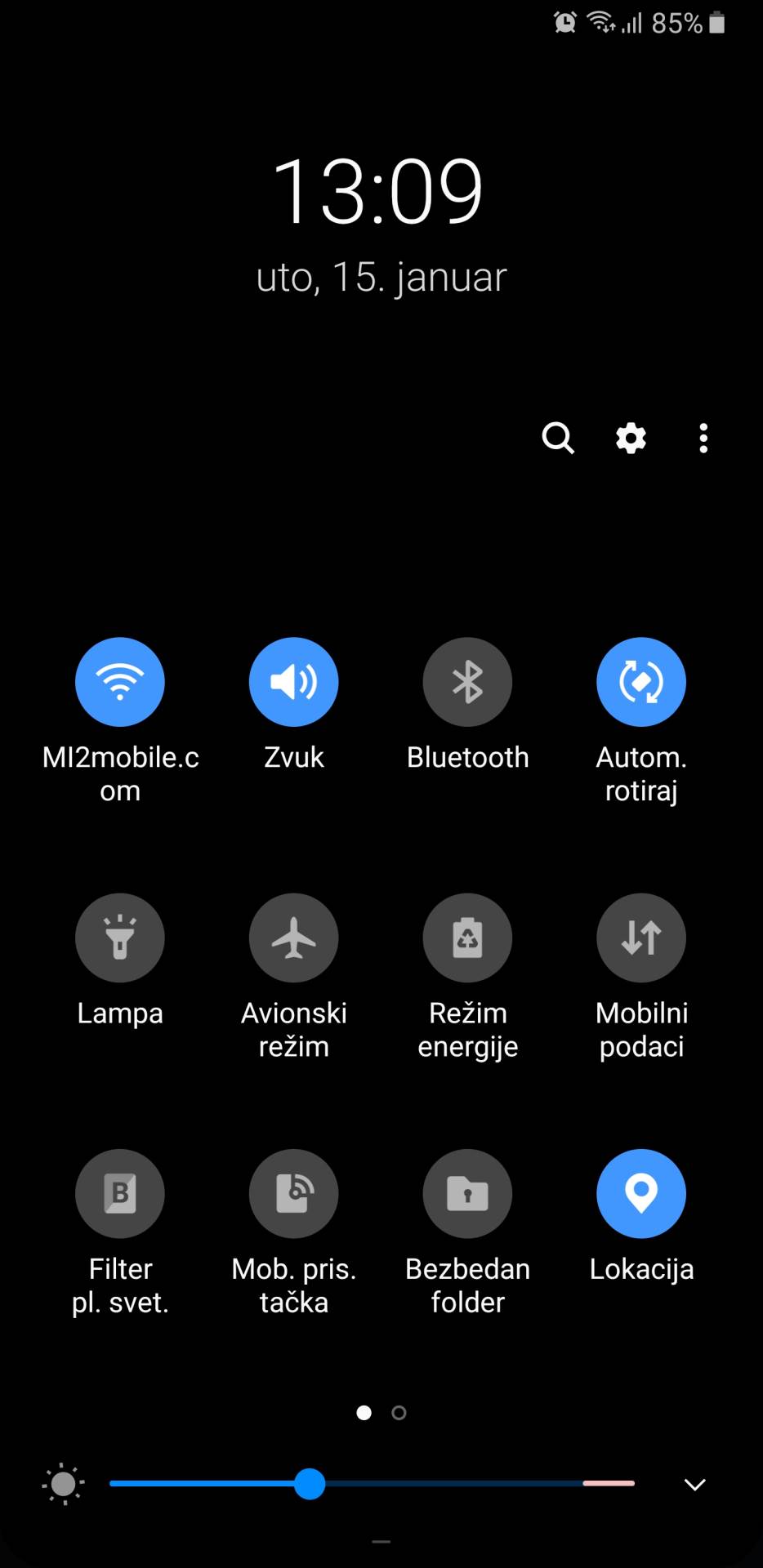The height and width of the screenshot is (1568, 763).
Task: Turn on Režim energije
Action: coord(467,938)
